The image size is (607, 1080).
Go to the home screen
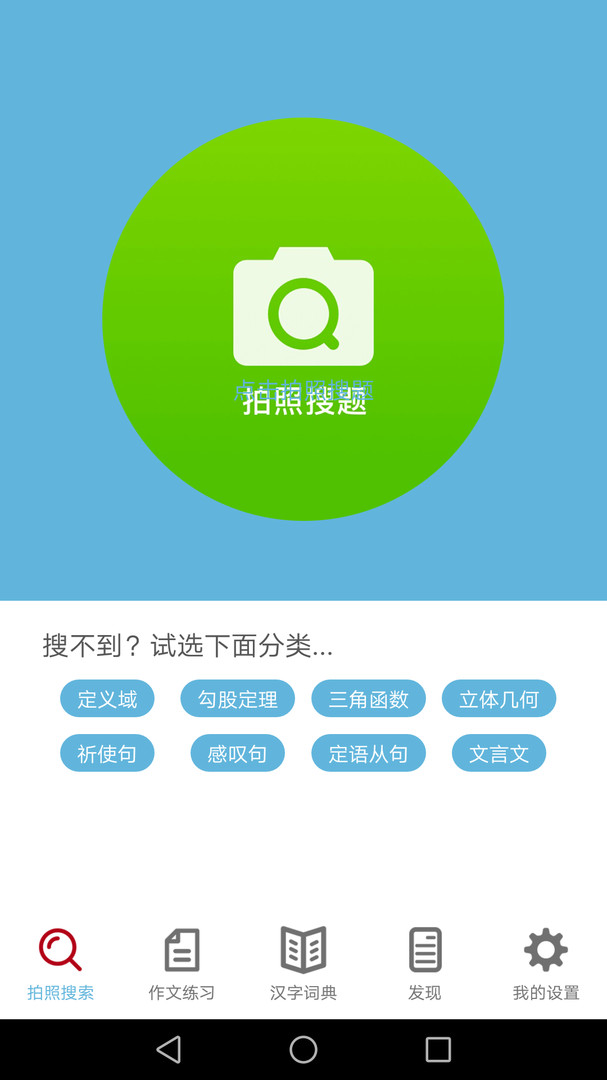303,1049
